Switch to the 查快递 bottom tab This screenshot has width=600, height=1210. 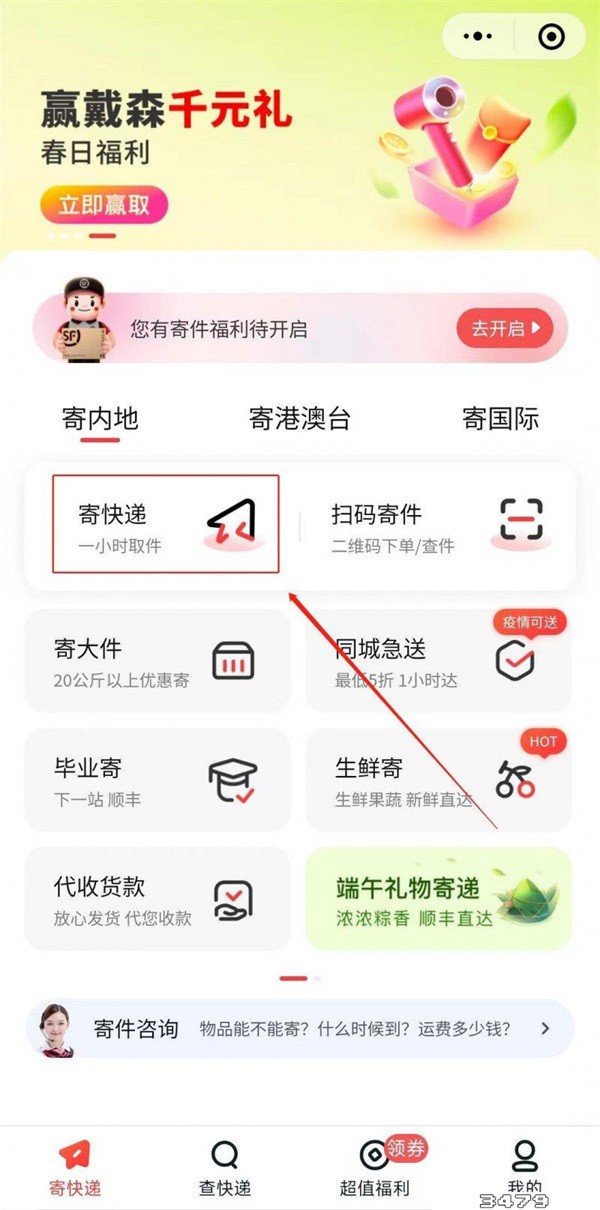(x=225, y=1167)
